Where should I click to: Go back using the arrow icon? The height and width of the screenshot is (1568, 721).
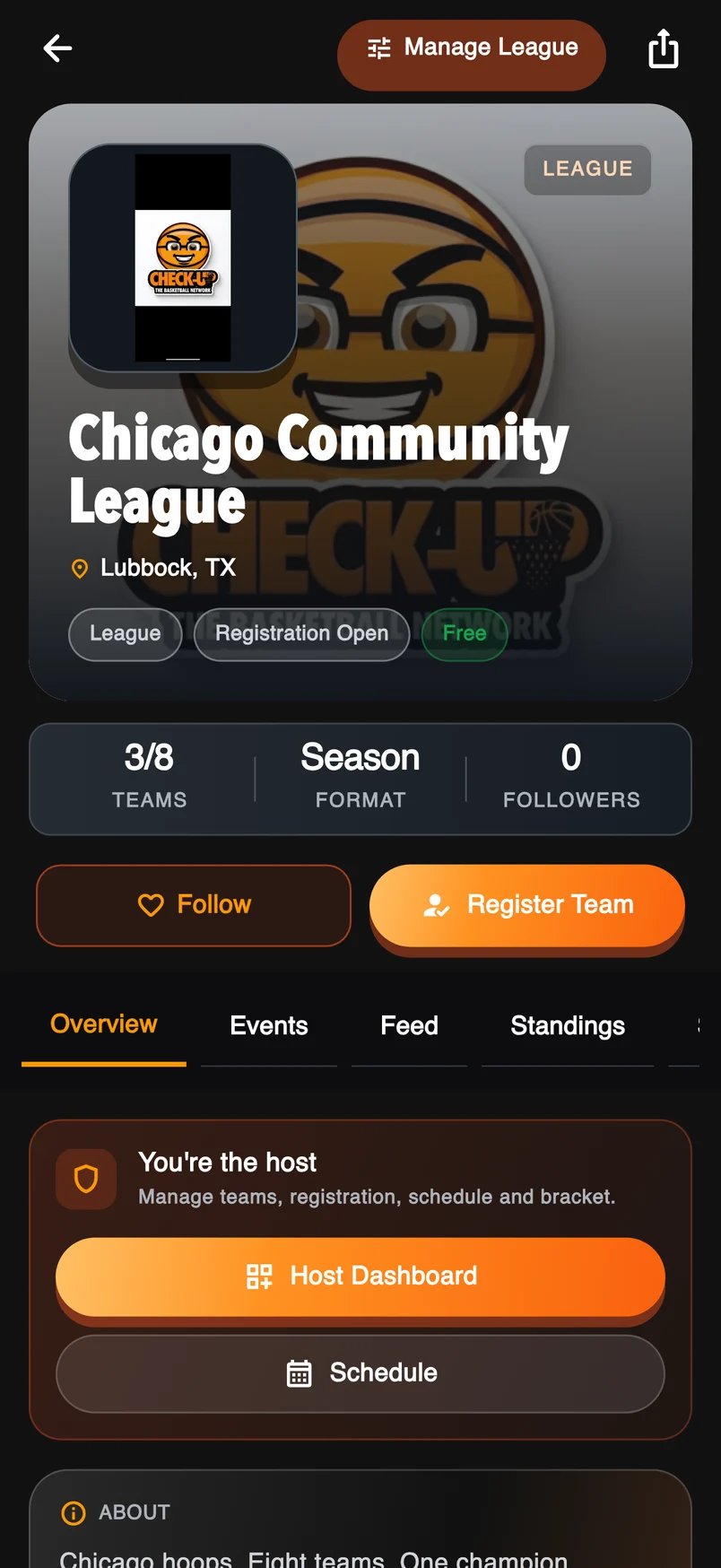[57, 48]
